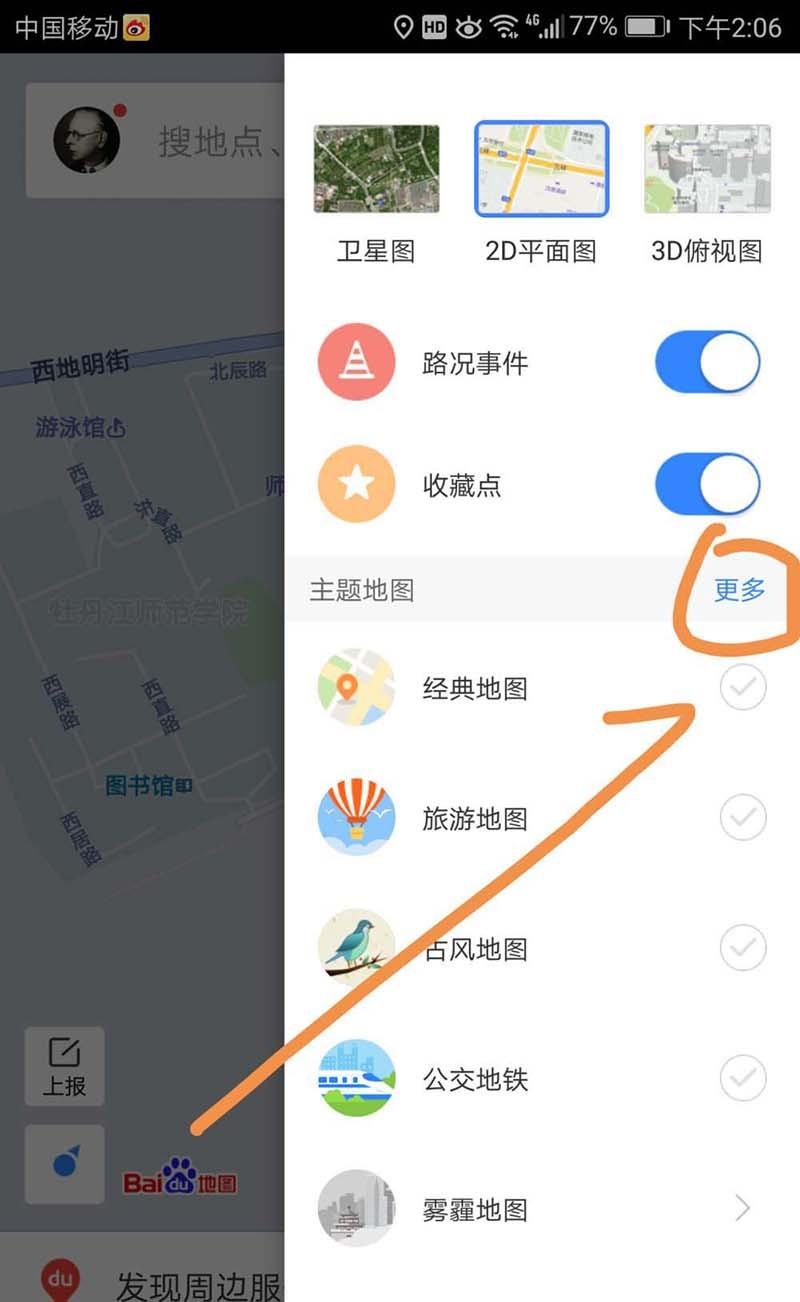The width and height of the screenshot is (800, 1302).
Task: Switch to the 2D平面图 tab
Action: pos(541,168)
